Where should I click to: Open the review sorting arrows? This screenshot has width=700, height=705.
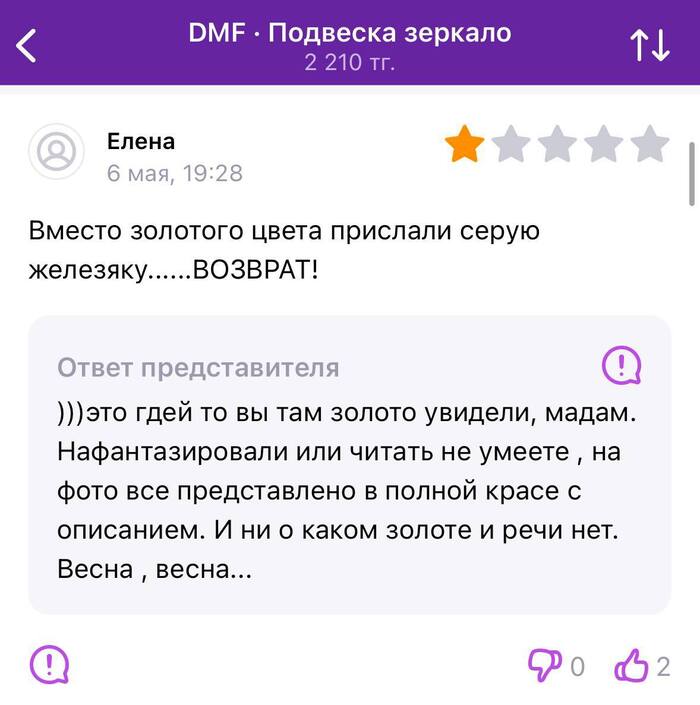650,45
